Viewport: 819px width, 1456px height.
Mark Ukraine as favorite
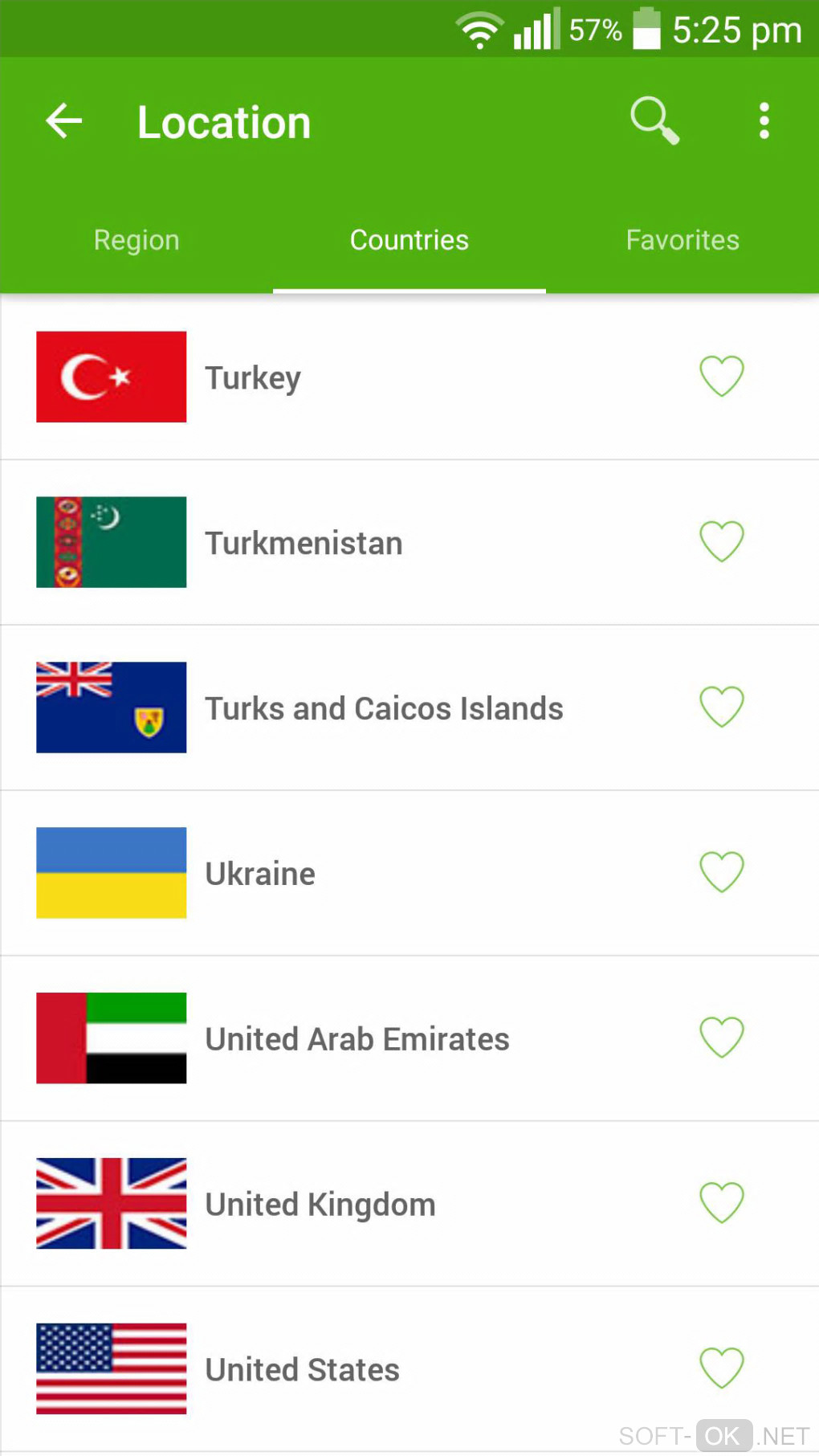721,872
